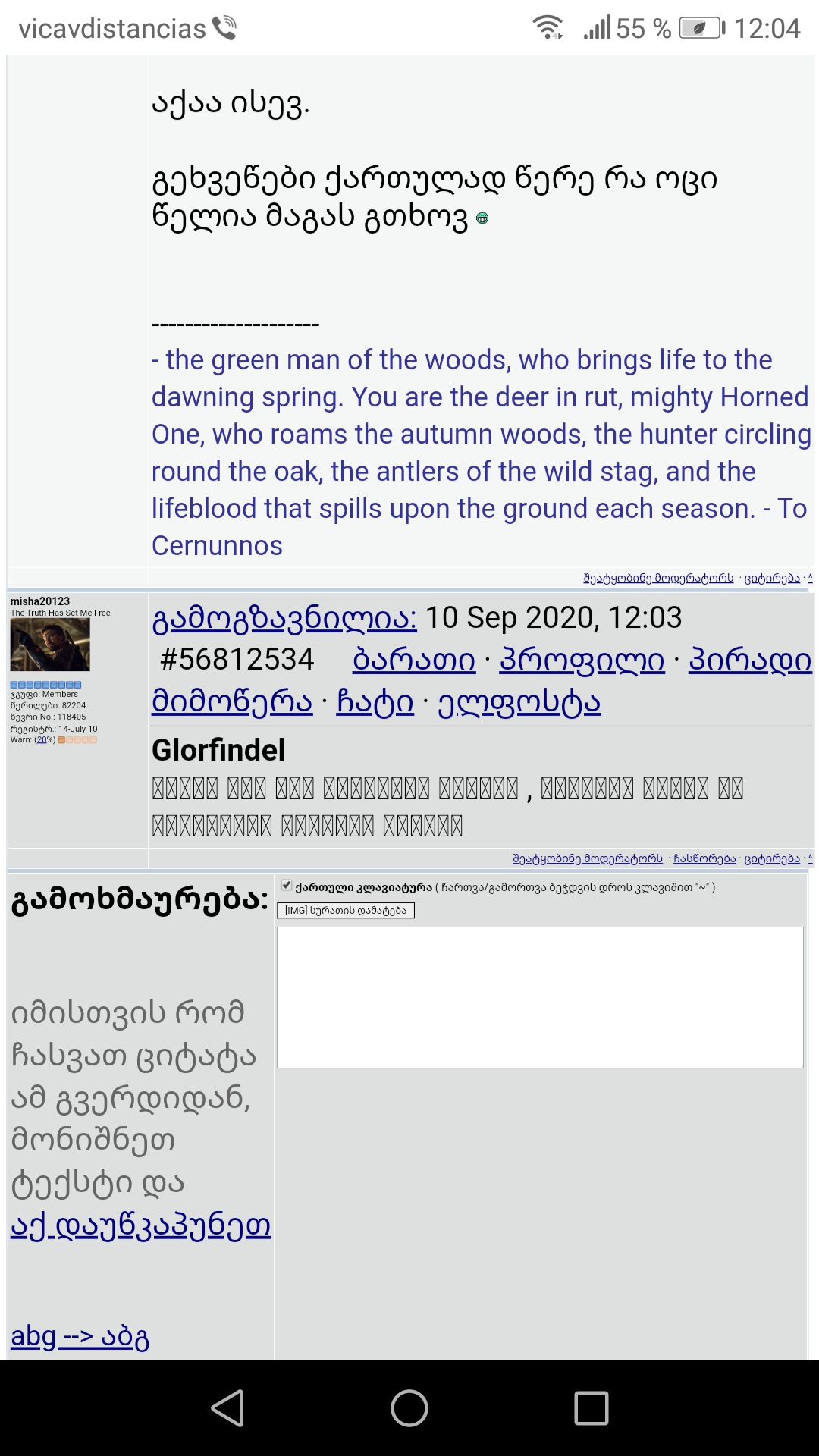Tap the [IMG] სურათის დამატება button
The image size is (819, 1456).
(x=346, y=910)
